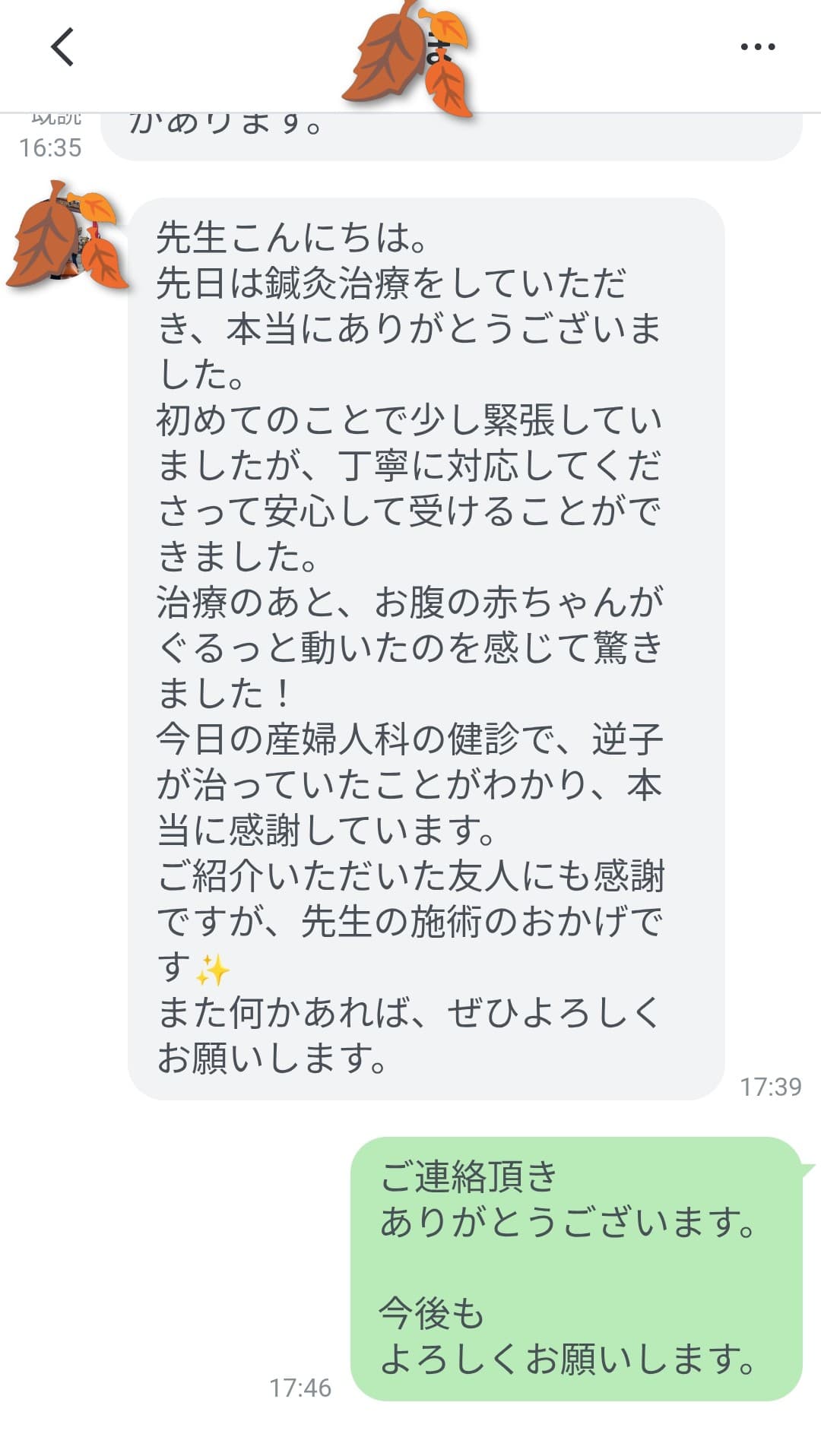Image resolution: width=821 pixels, height=1456 pixels.
Task: Go back using the top-left arrow
Action: pyautogui.click(x=62, y=47)
